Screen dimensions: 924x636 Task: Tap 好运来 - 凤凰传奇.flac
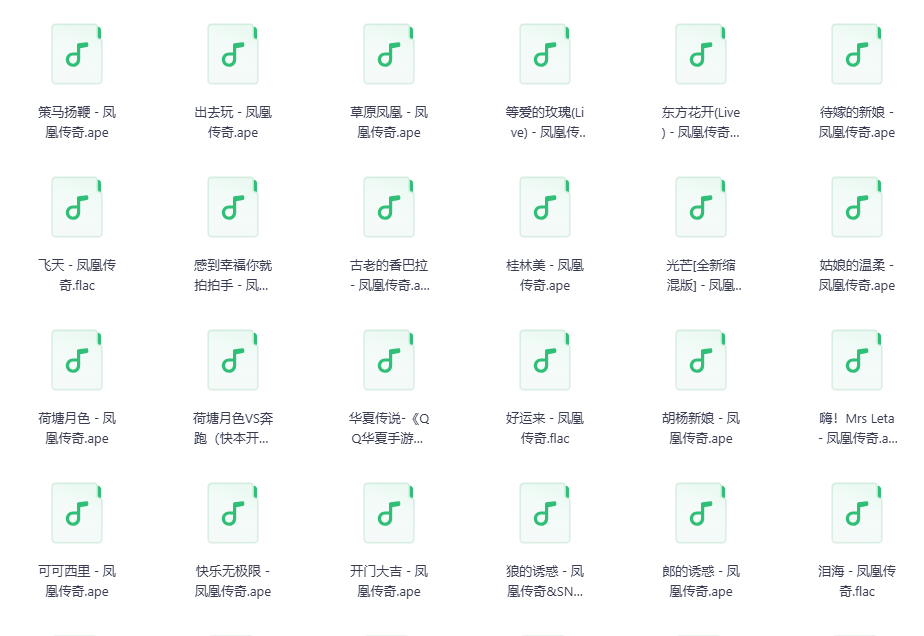[545, 360]
